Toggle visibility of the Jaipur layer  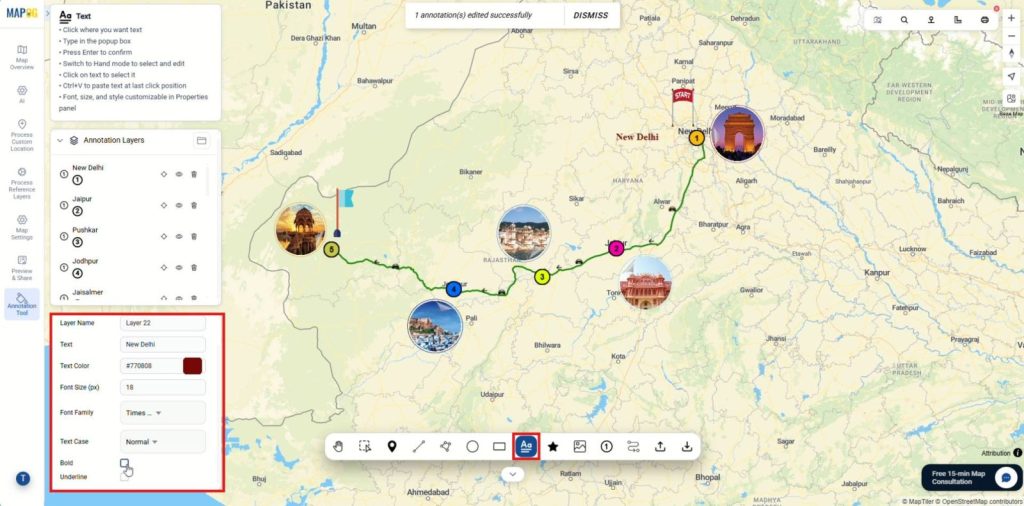click(x=178, y=205)
